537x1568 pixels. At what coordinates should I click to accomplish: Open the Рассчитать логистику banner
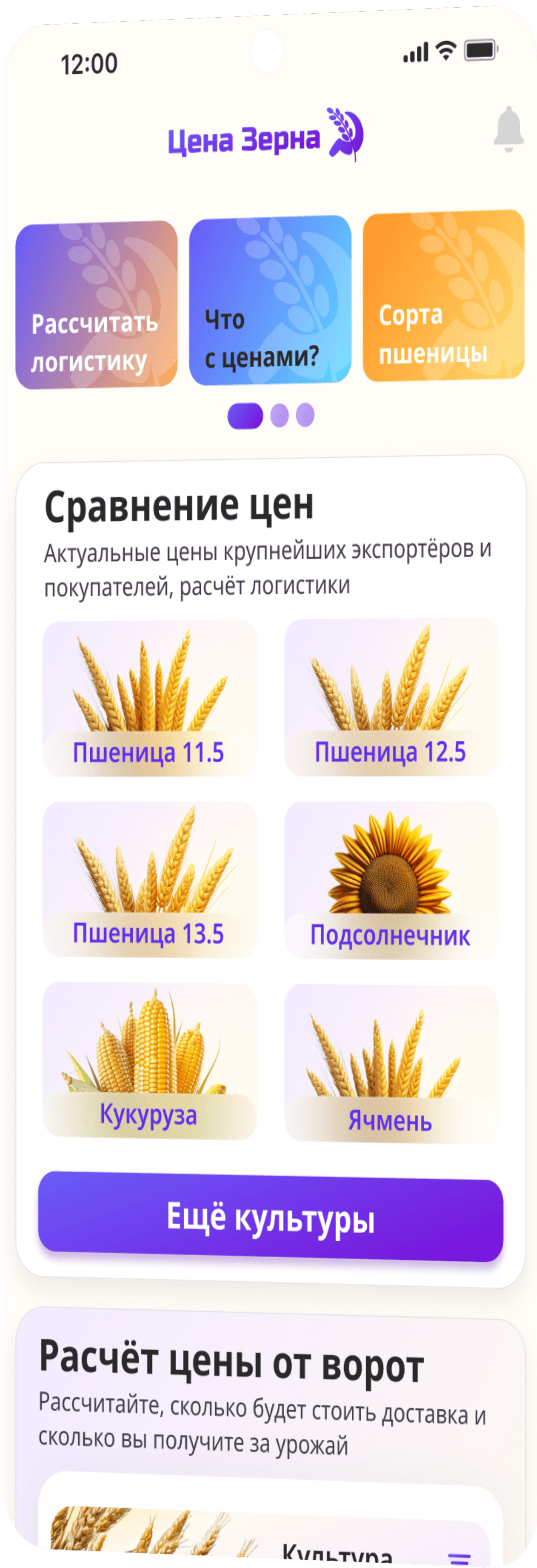(96, 305)
